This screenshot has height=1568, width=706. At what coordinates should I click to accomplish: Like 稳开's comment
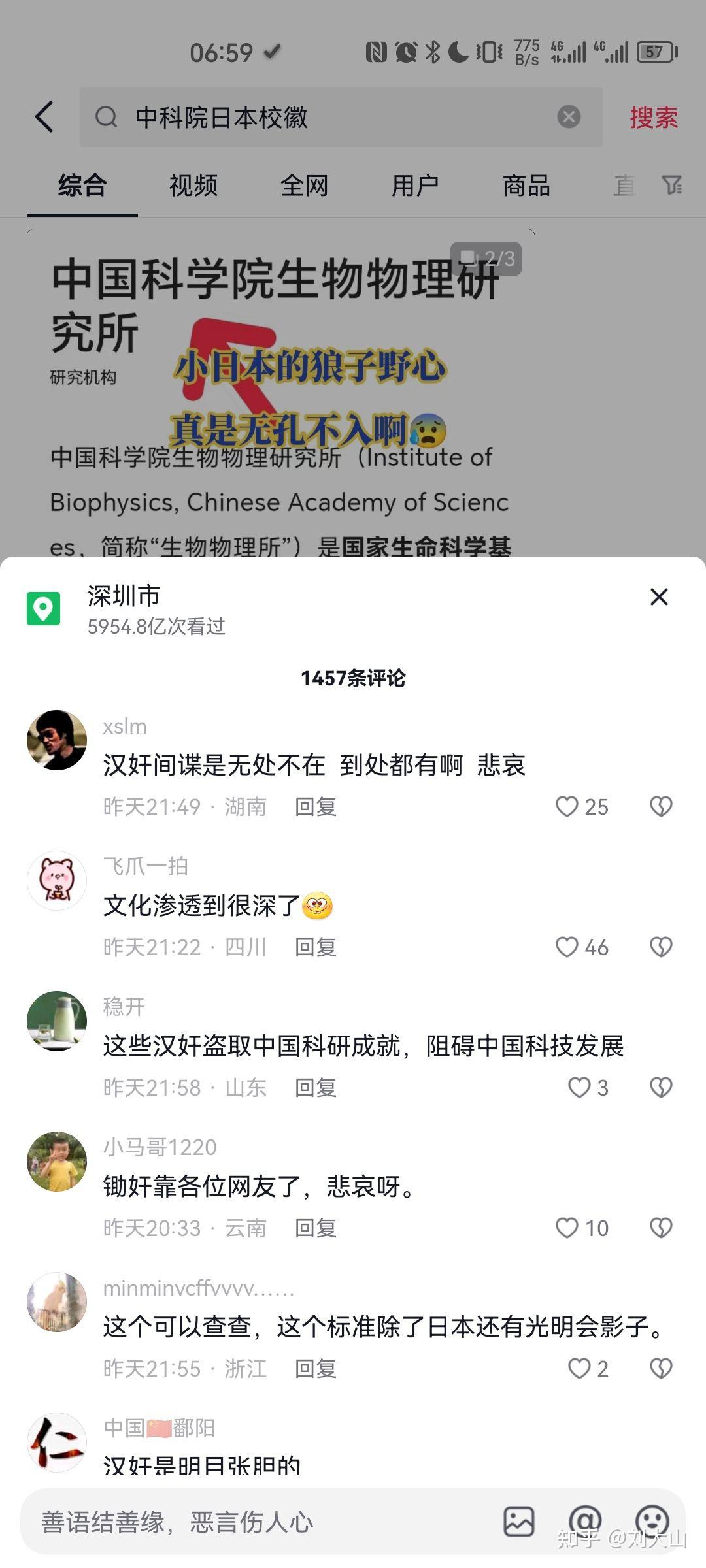579,1088
